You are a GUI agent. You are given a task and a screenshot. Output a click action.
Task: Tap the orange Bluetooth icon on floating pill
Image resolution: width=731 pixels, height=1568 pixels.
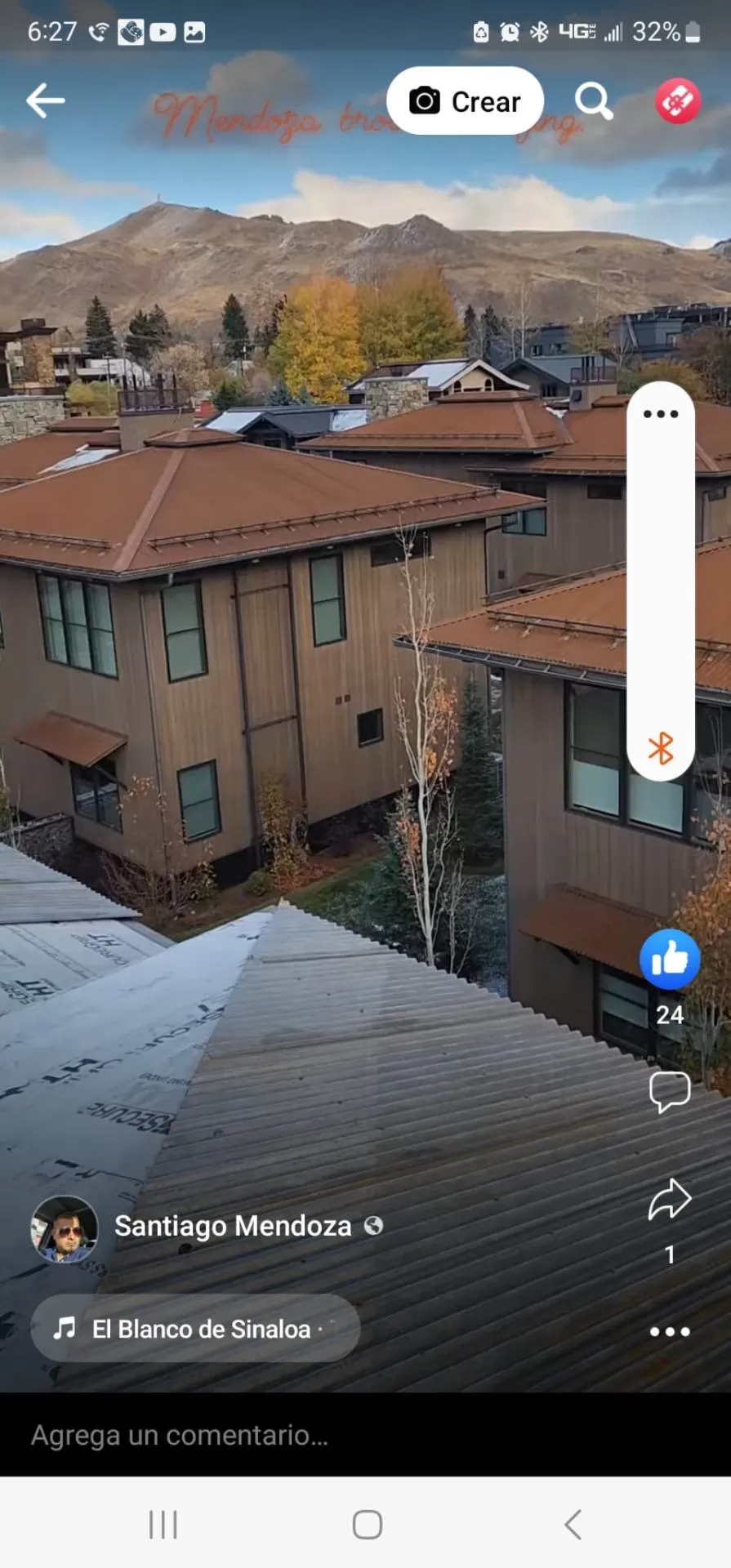click(661, 748)
